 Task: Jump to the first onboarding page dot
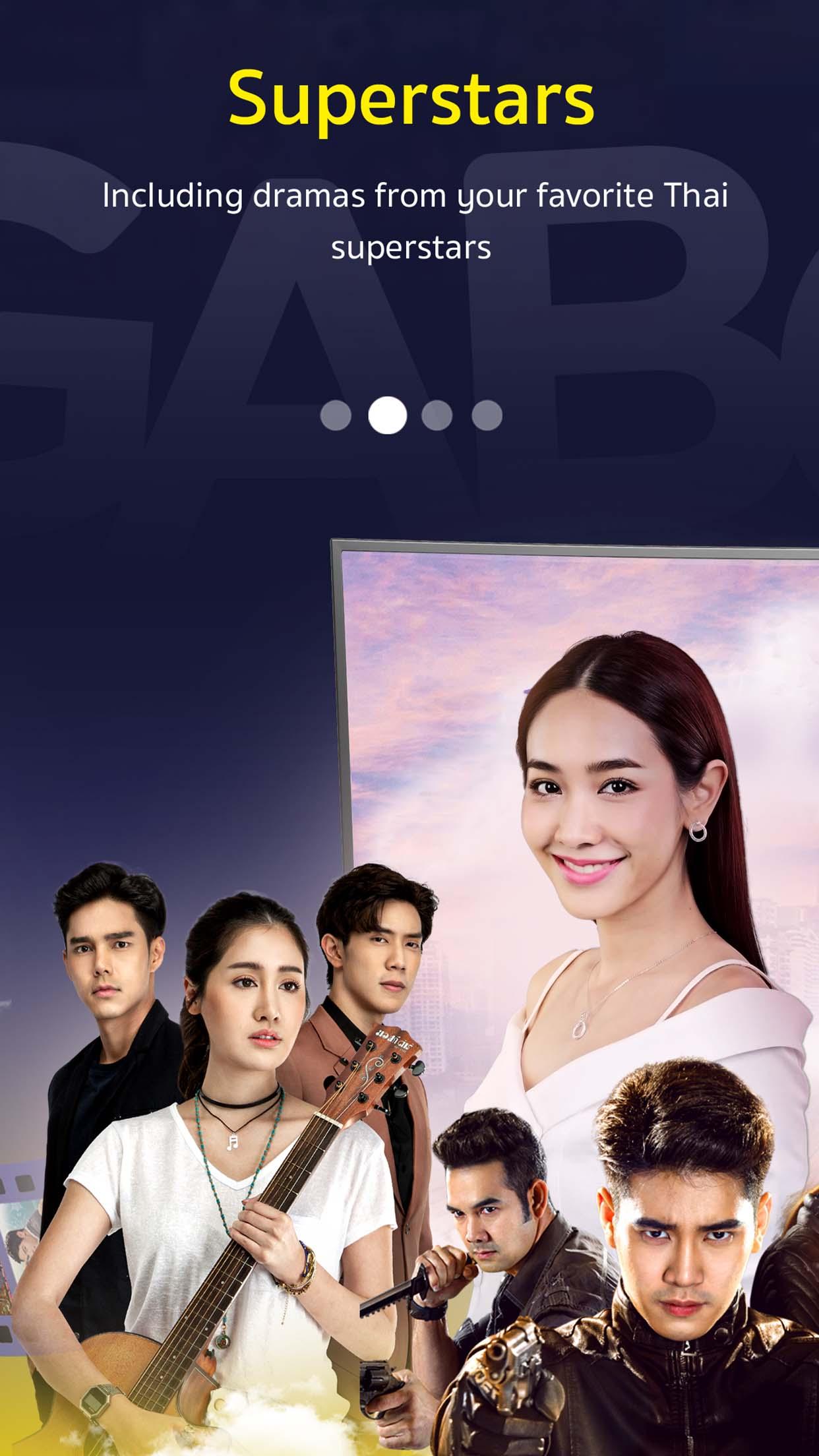tap(336, 415)
